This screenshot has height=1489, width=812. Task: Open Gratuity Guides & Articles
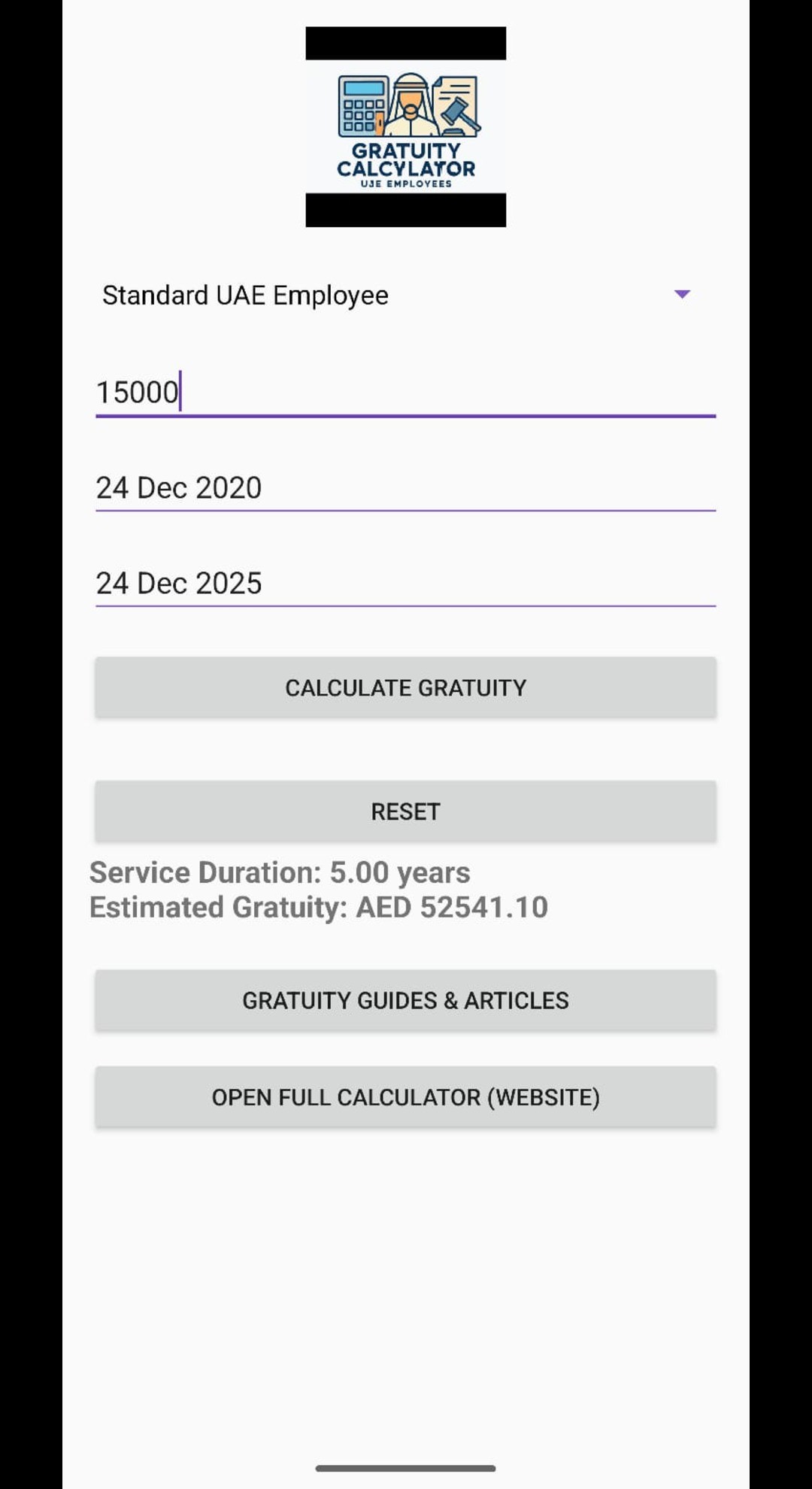(x=405, y=1000)
